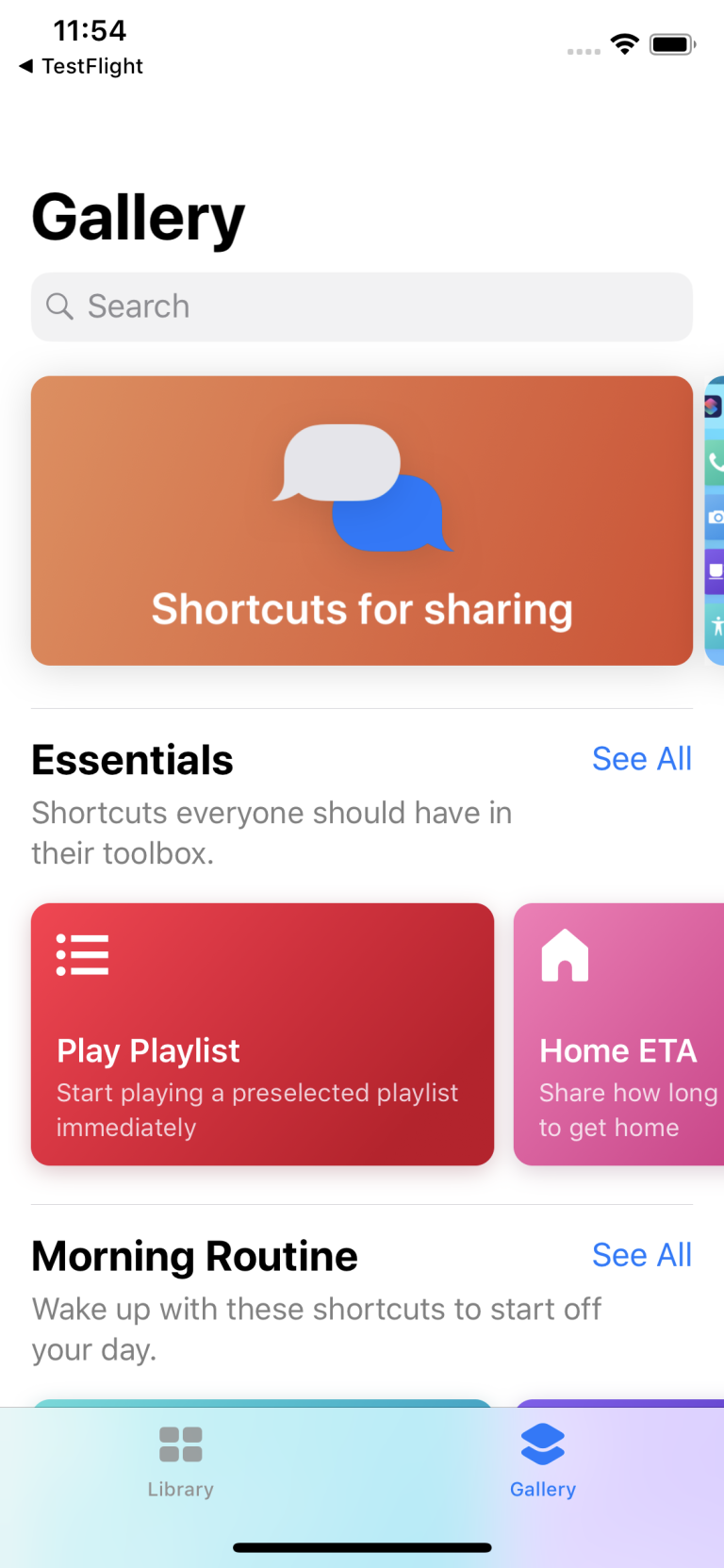Select the Library grid icon
The image size is (724, 1568).
[x=180, y=1443]
